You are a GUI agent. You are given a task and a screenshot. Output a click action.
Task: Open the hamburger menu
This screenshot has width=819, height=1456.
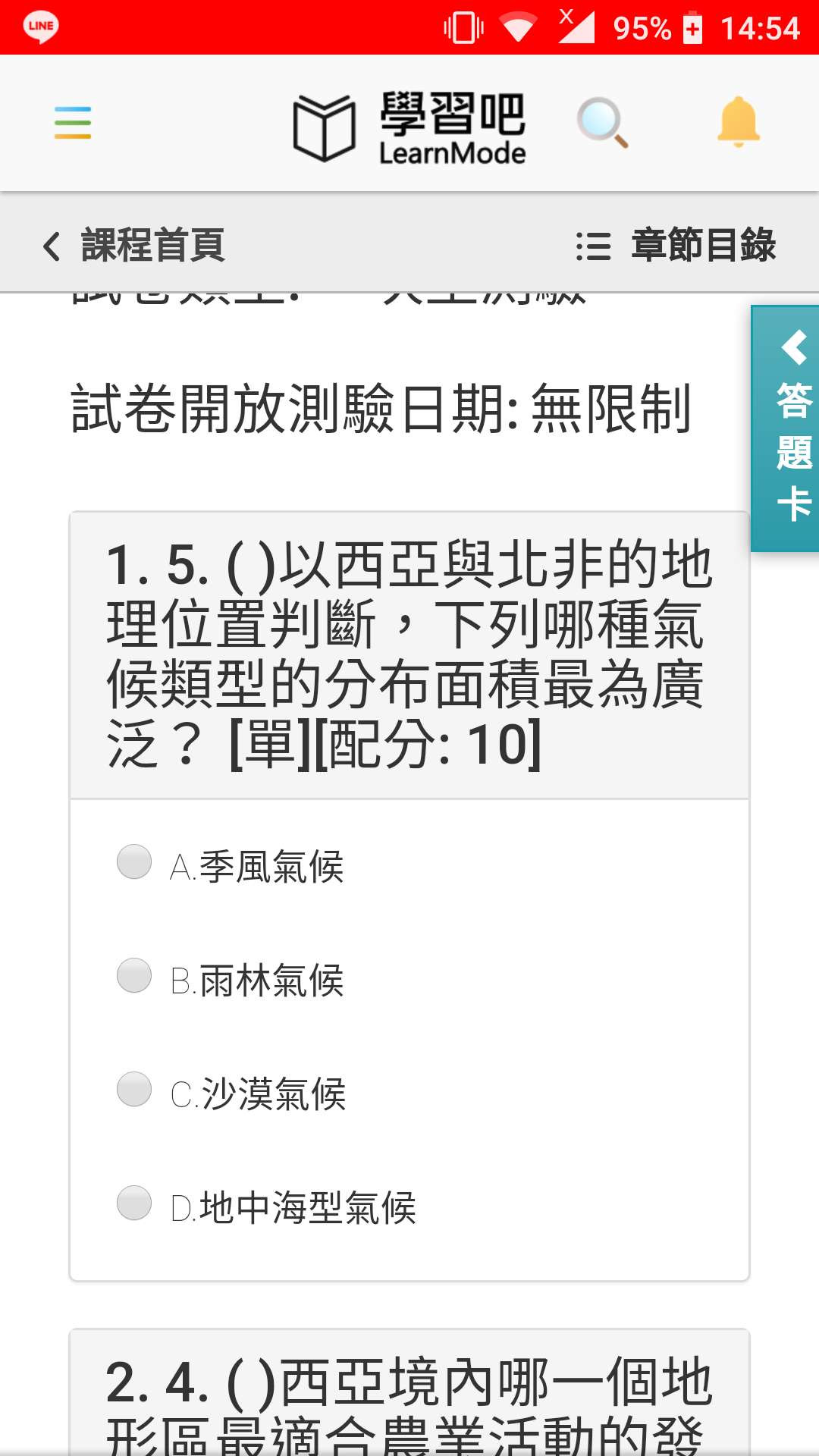pyautogui.click(x=73, y=123)
